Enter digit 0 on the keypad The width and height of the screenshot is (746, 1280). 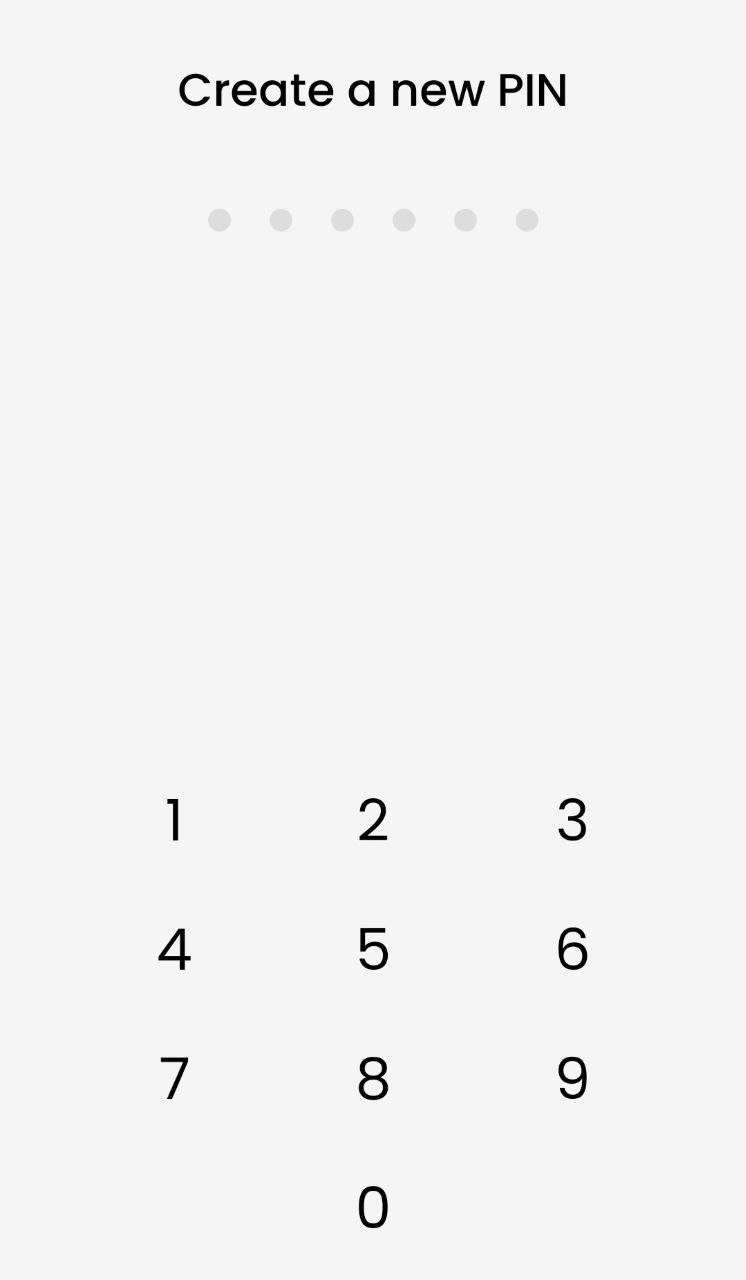[x=373, y=1208]
